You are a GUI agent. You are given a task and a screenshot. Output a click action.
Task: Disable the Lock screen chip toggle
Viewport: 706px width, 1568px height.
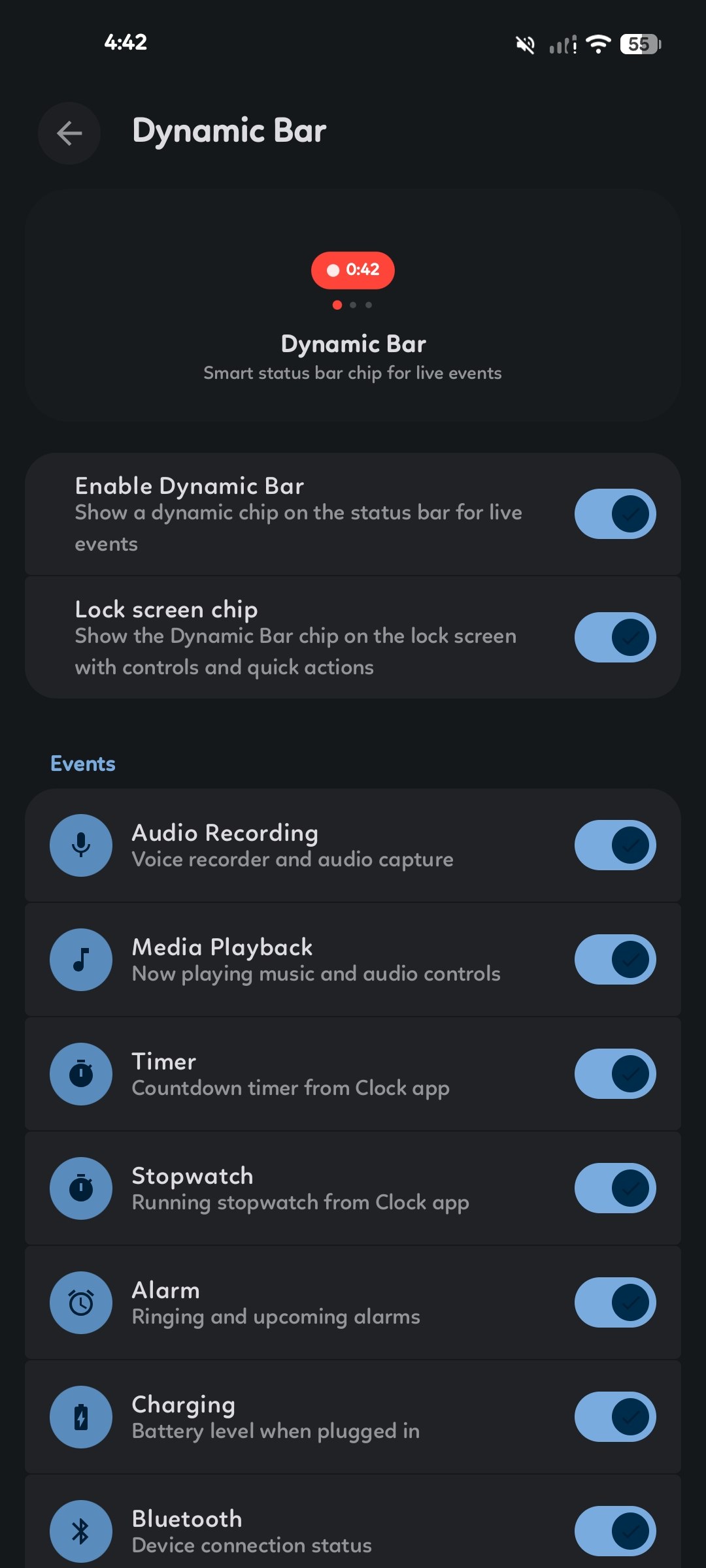615,638
